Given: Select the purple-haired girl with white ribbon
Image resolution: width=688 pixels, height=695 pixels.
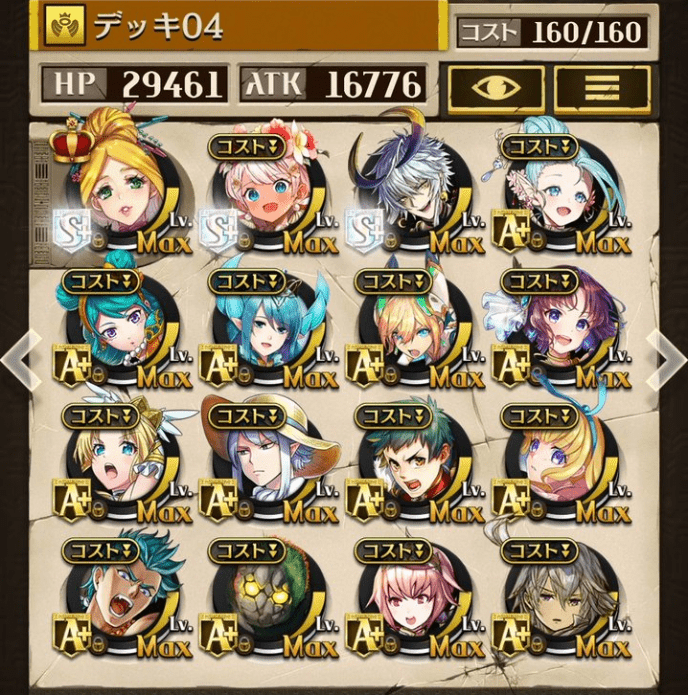Looking at the screenshot, I should coord(548,327).
